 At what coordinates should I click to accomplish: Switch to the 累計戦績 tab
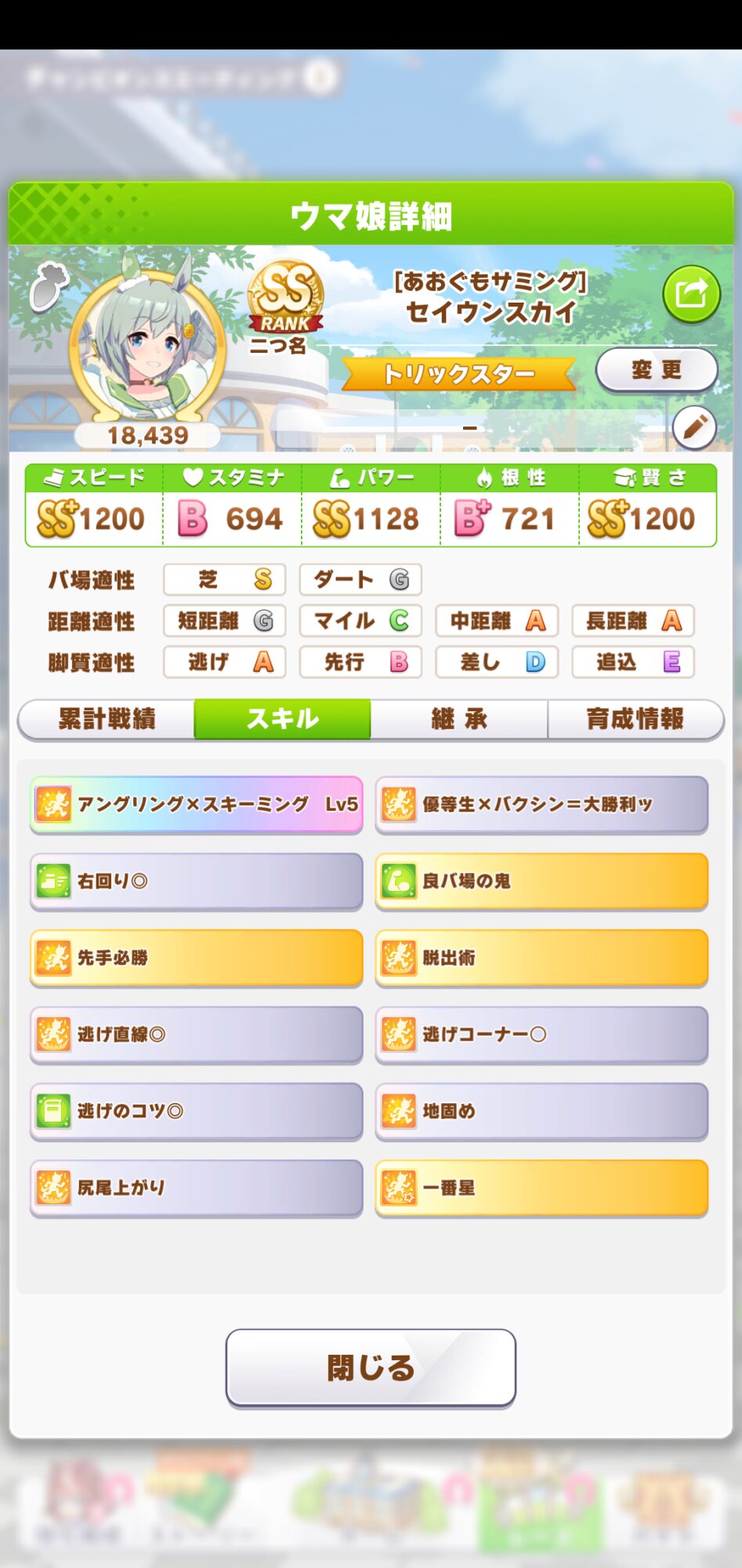107,719
